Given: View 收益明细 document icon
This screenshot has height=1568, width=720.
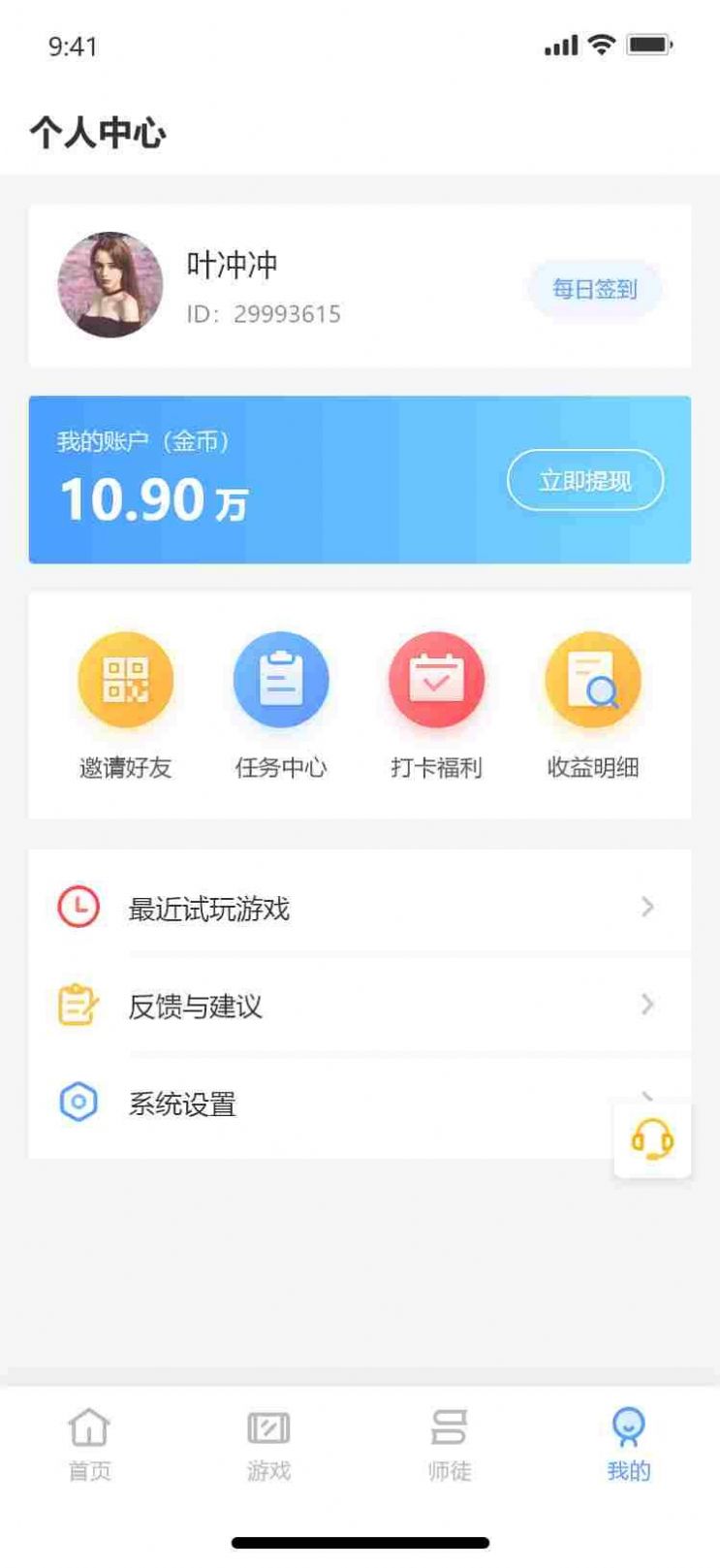Looking at the screenshot, I should [592, 679].
